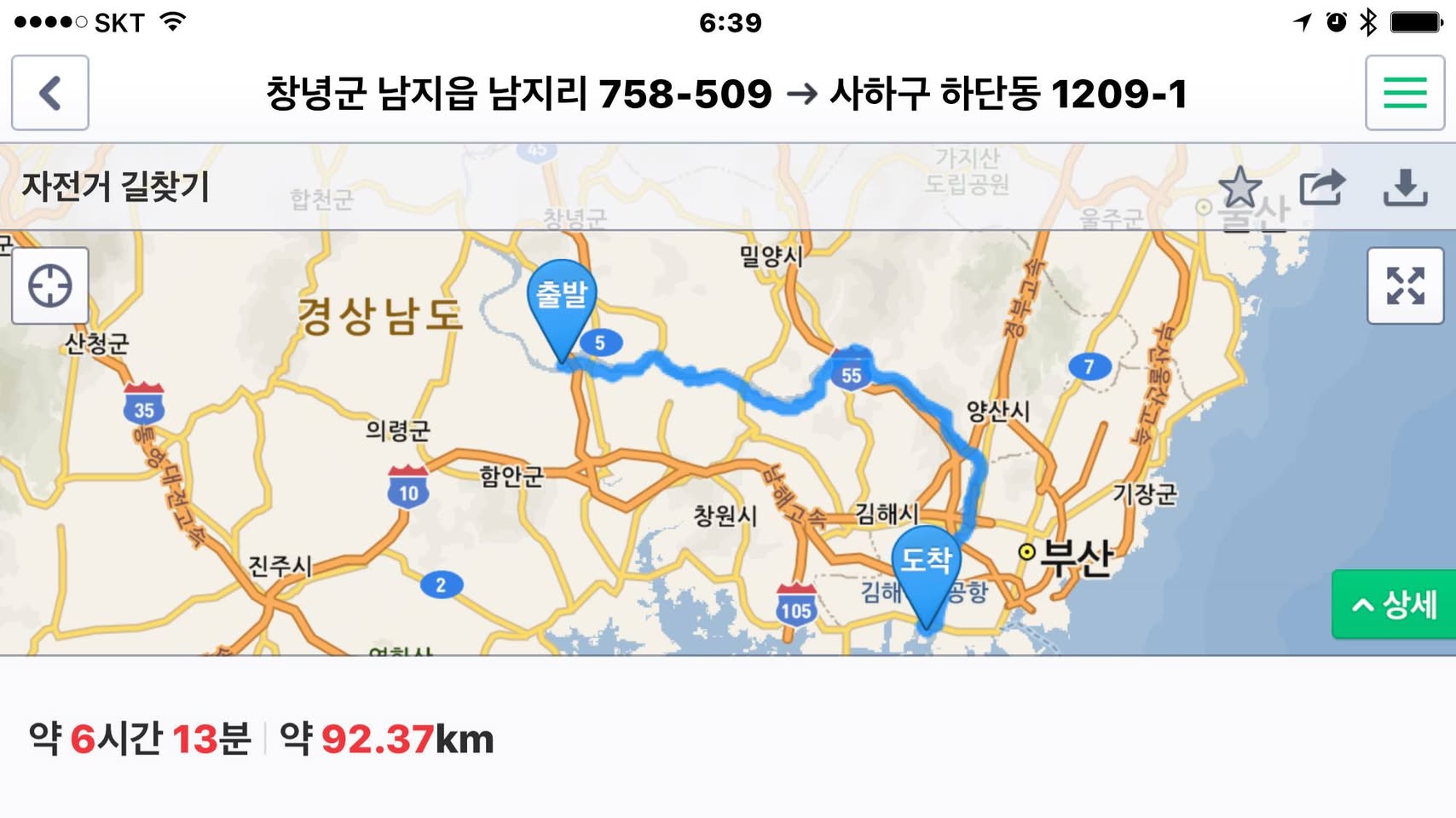Viewport: 1456px width, 818px height.
Task: Open the green hamburger menu
Action: click(x=1404, y=93)
